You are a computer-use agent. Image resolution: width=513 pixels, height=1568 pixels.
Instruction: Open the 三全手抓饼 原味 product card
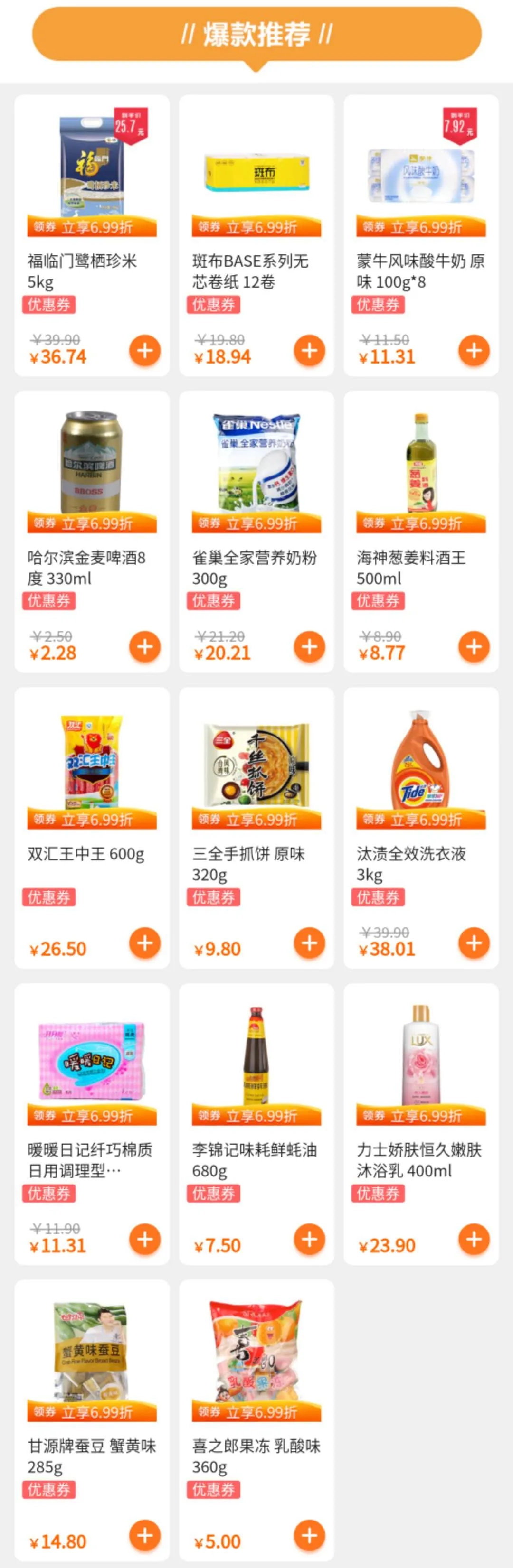click(256, 761)
